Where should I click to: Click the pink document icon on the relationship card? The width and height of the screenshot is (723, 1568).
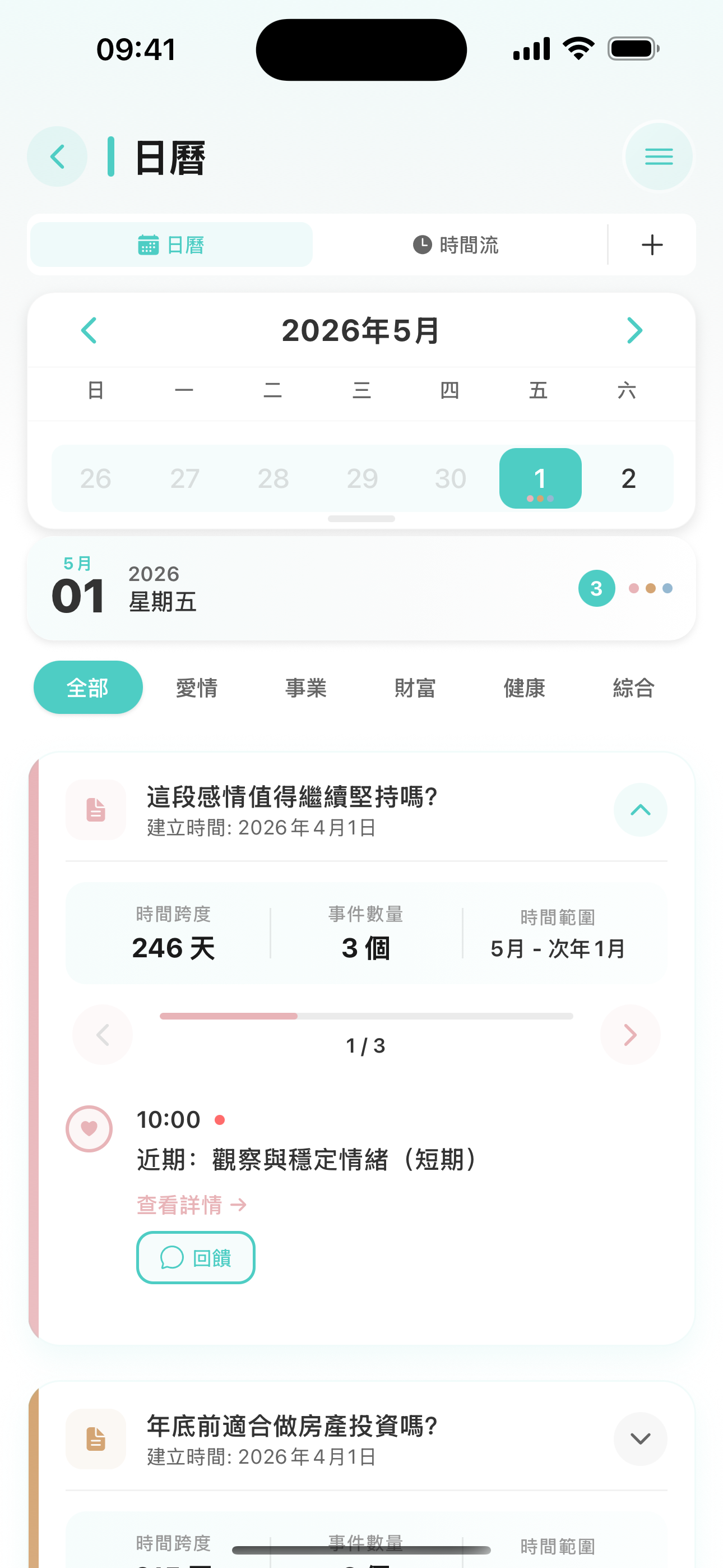95,810
